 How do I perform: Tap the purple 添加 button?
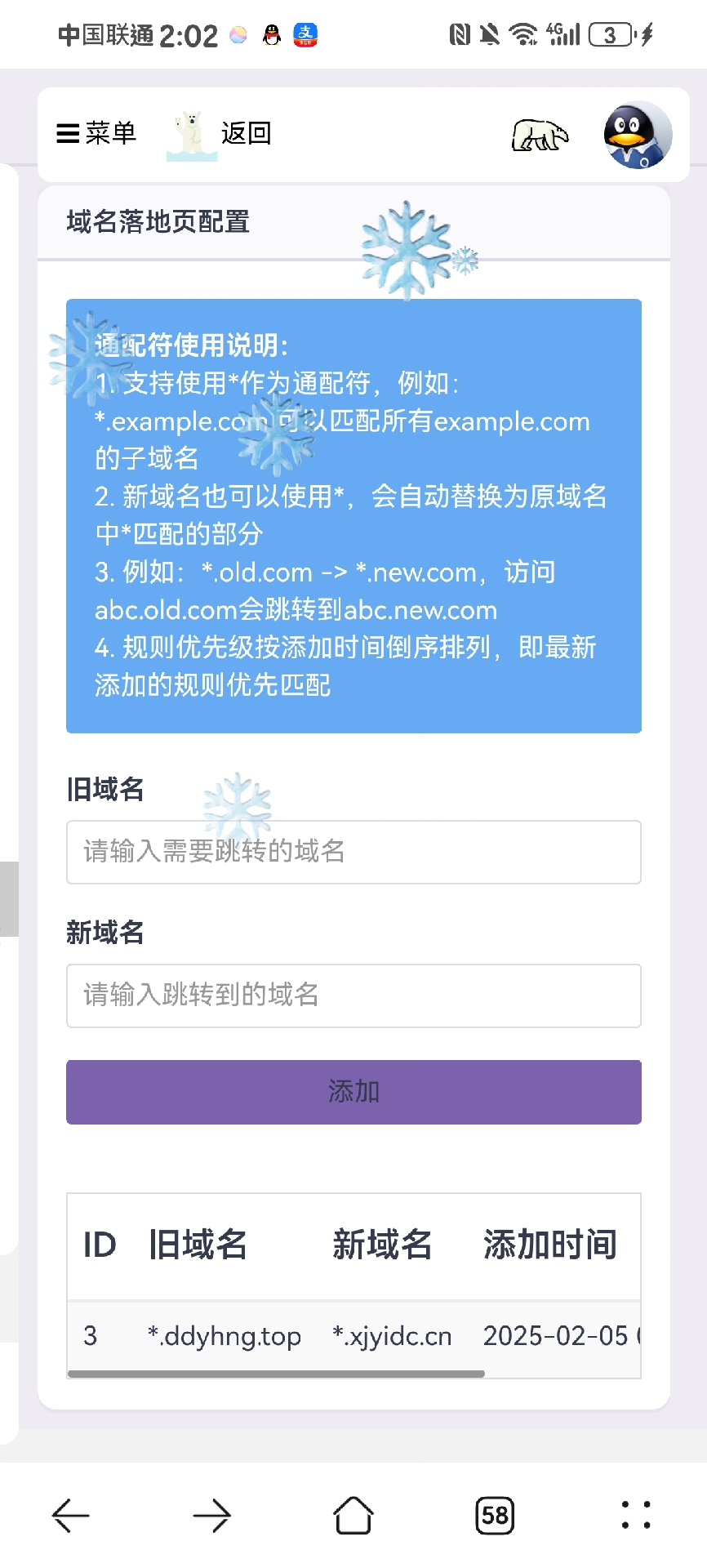(353, 1092)
